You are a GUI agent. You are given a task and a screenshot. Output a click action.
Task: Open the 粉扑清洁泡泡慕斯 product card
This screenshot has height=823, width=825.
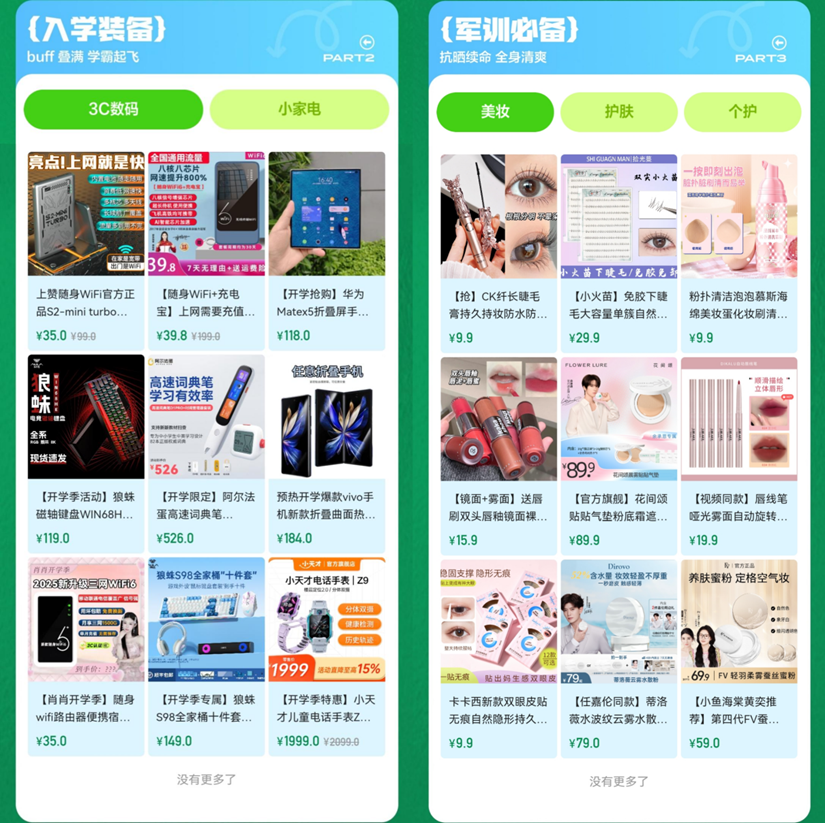tap(739, 250)
